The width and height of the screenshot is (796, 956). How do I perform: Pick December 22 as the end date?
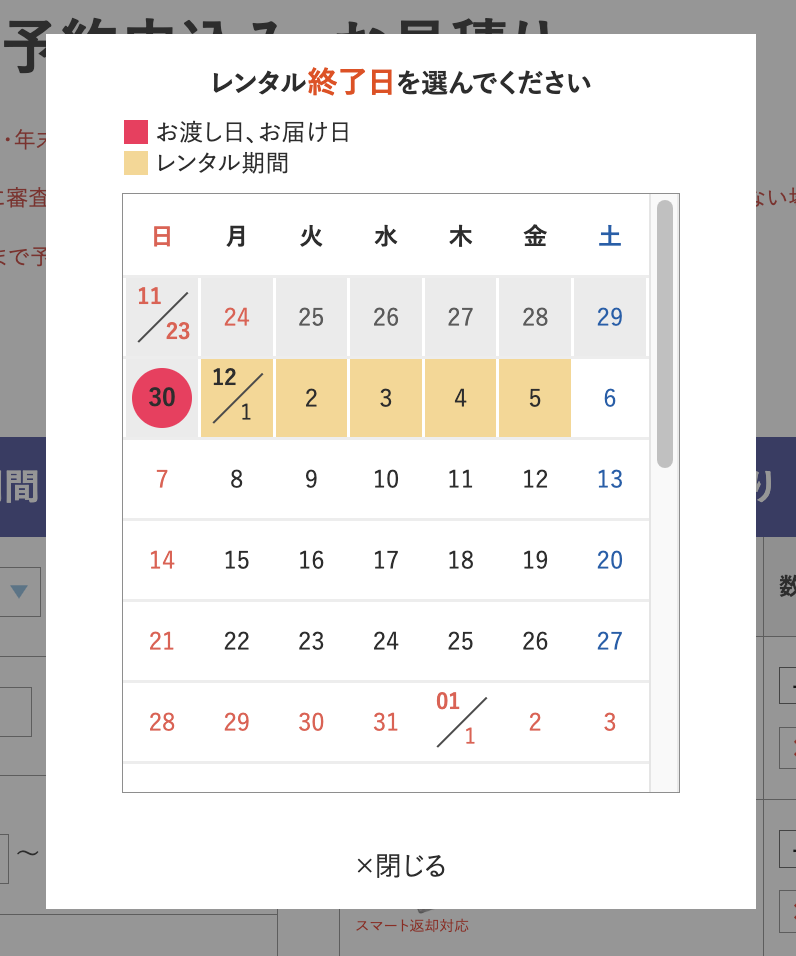[236, 641]
